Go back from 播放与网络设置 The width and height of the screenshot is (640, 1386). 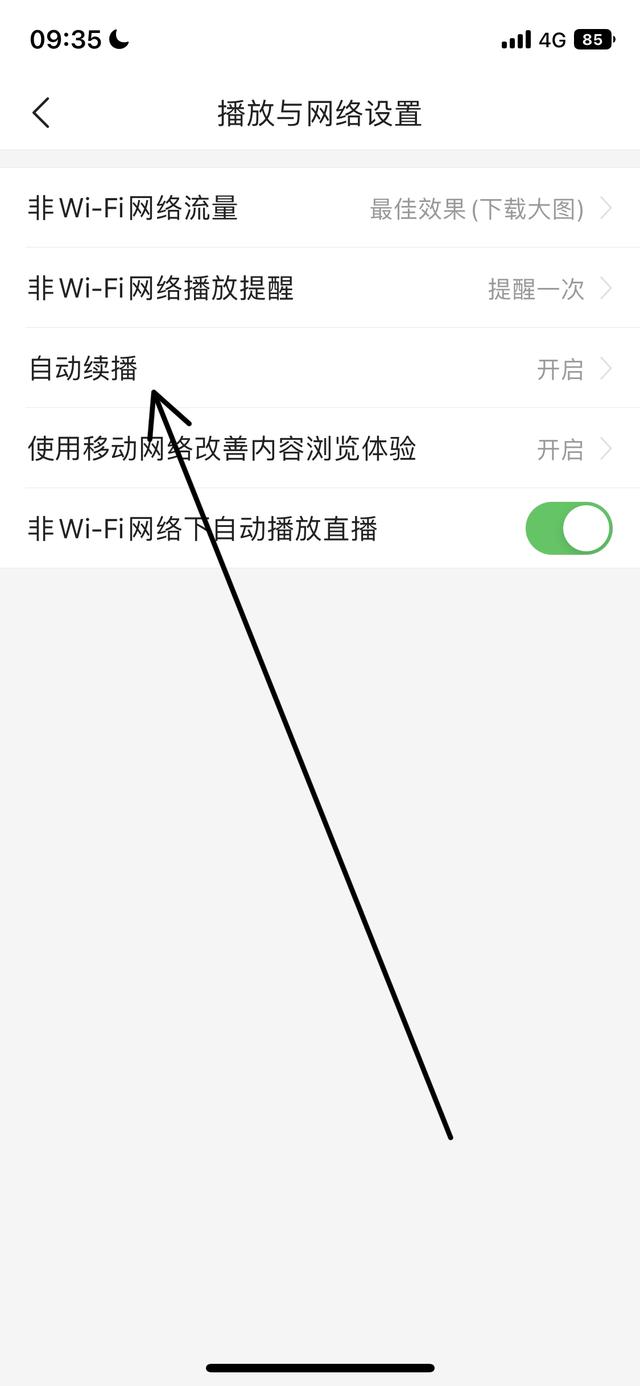click(41, 113)
